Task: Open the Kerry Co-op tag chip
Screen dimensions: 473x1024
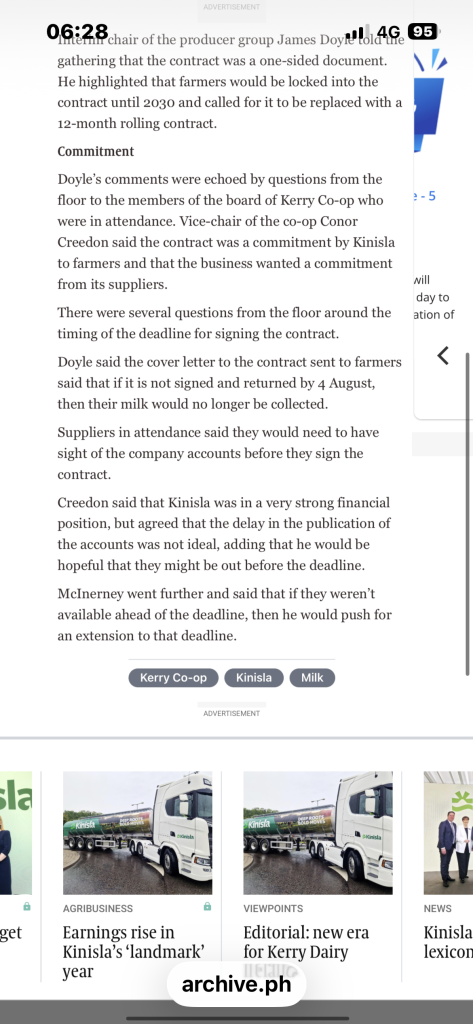Action: (173, 678)
